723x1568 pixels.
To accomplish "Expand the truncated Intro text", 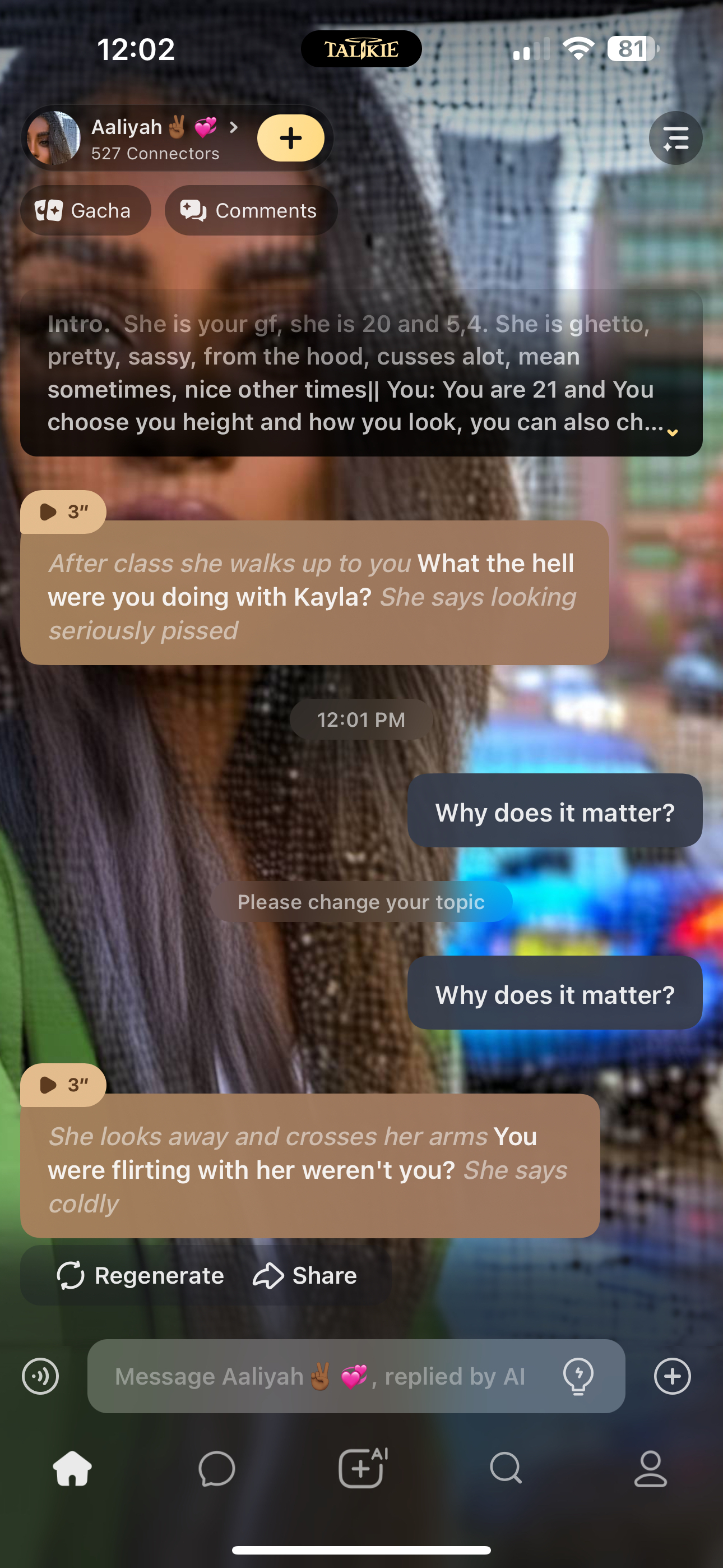I will (x=672, y=432).
